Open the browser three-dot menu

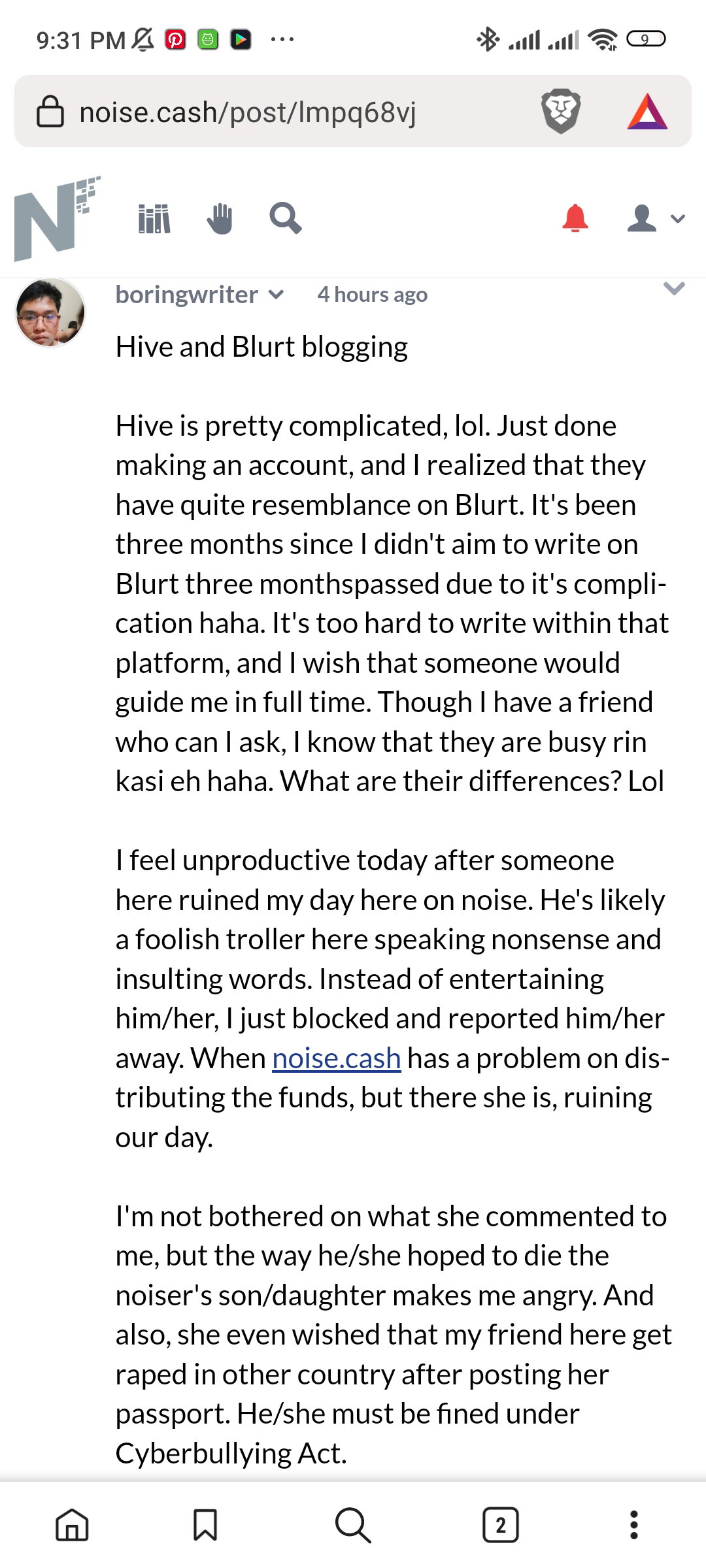[x=633, y=1525]
